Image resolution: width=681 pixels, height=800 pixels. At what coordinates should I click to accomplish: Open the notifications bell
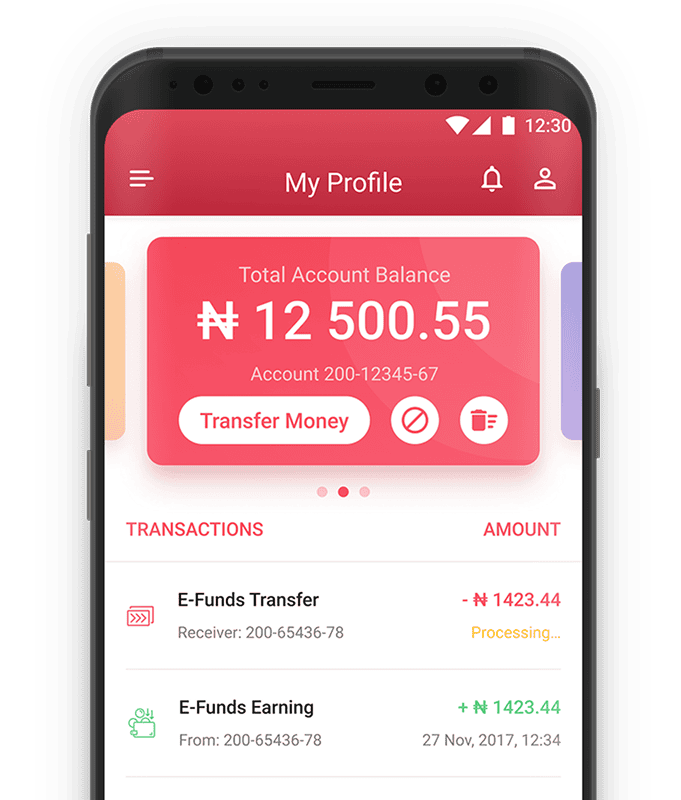[x=491, y=180]
